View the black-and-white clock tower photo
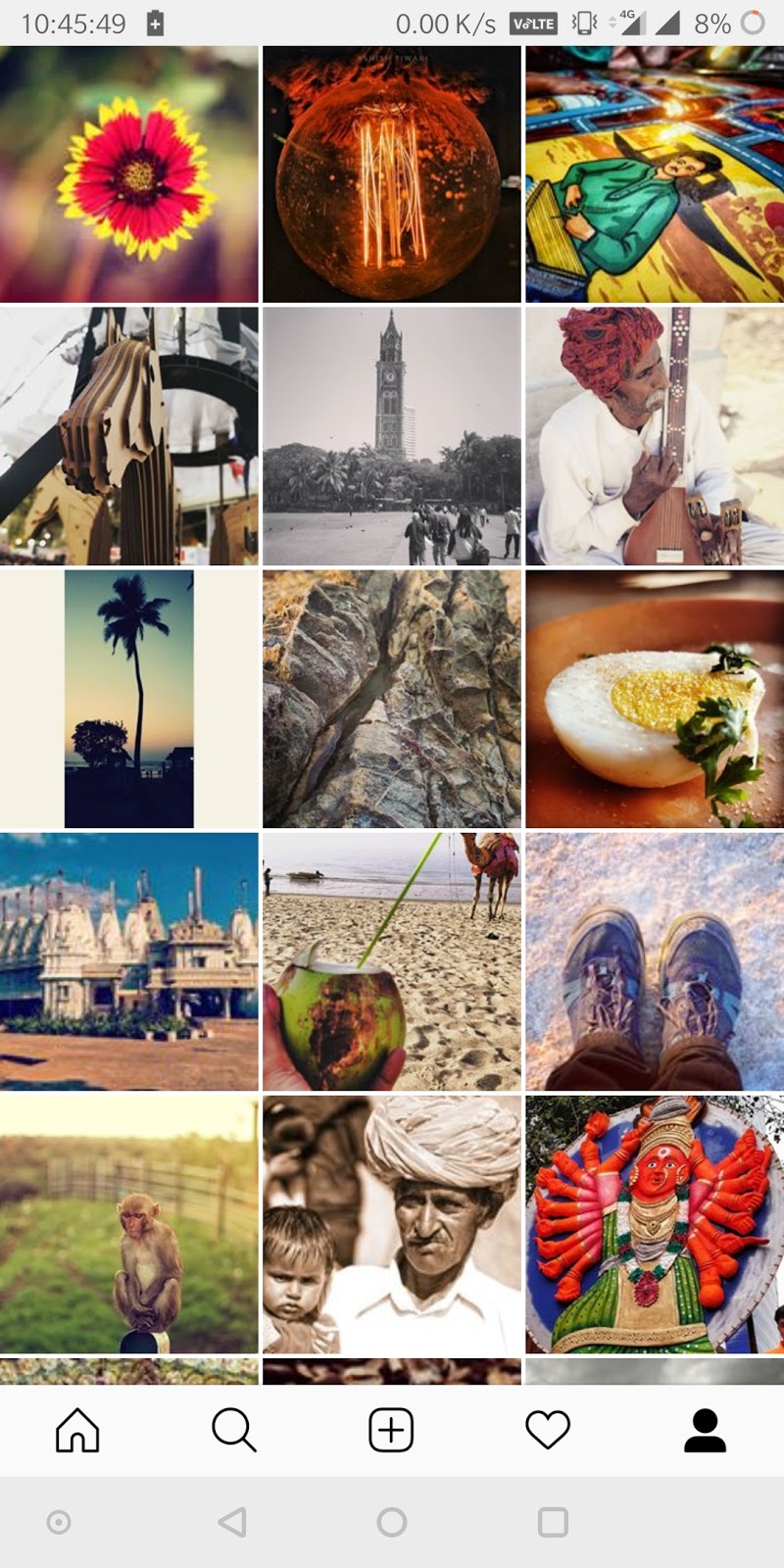This screenshot has width=784, height=1568. click(392, 436)
